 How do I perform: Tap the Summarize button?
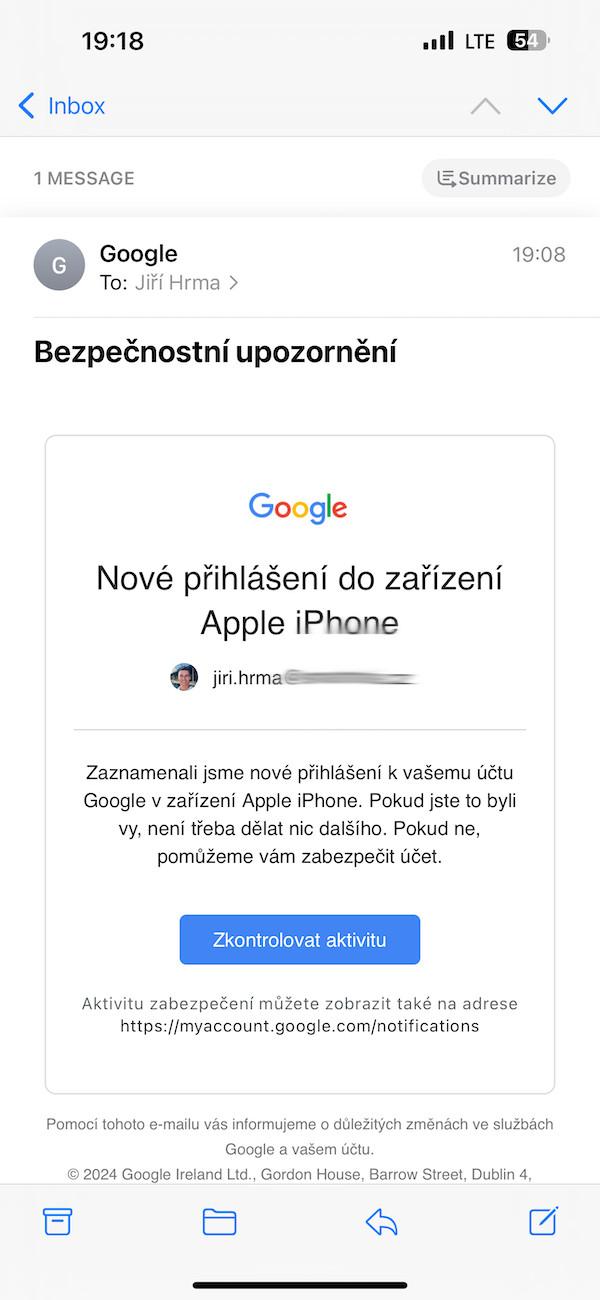coord(496,178)
